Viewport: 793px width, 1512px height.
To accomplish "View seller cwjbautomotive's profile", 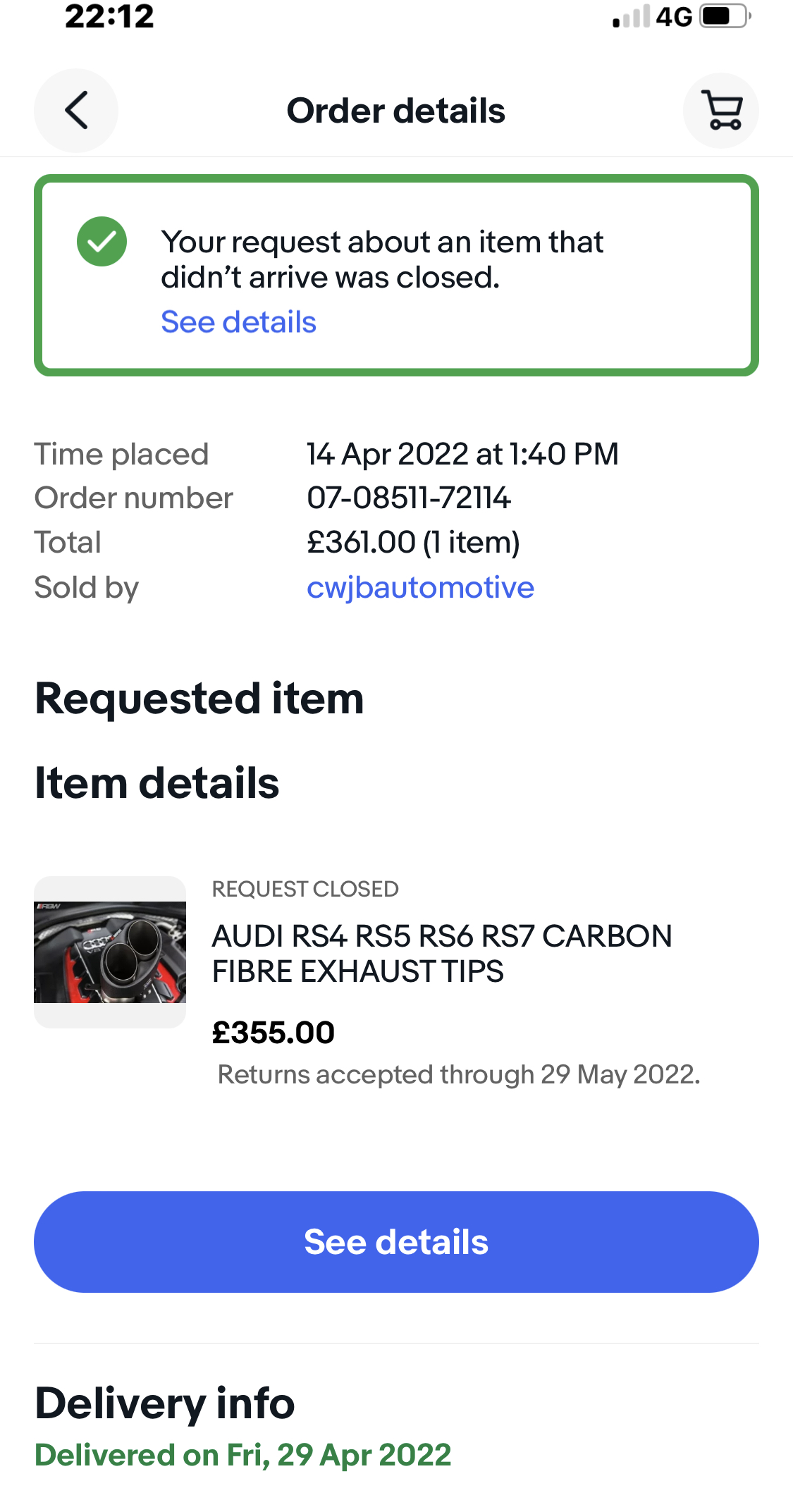I will [420, 587].
